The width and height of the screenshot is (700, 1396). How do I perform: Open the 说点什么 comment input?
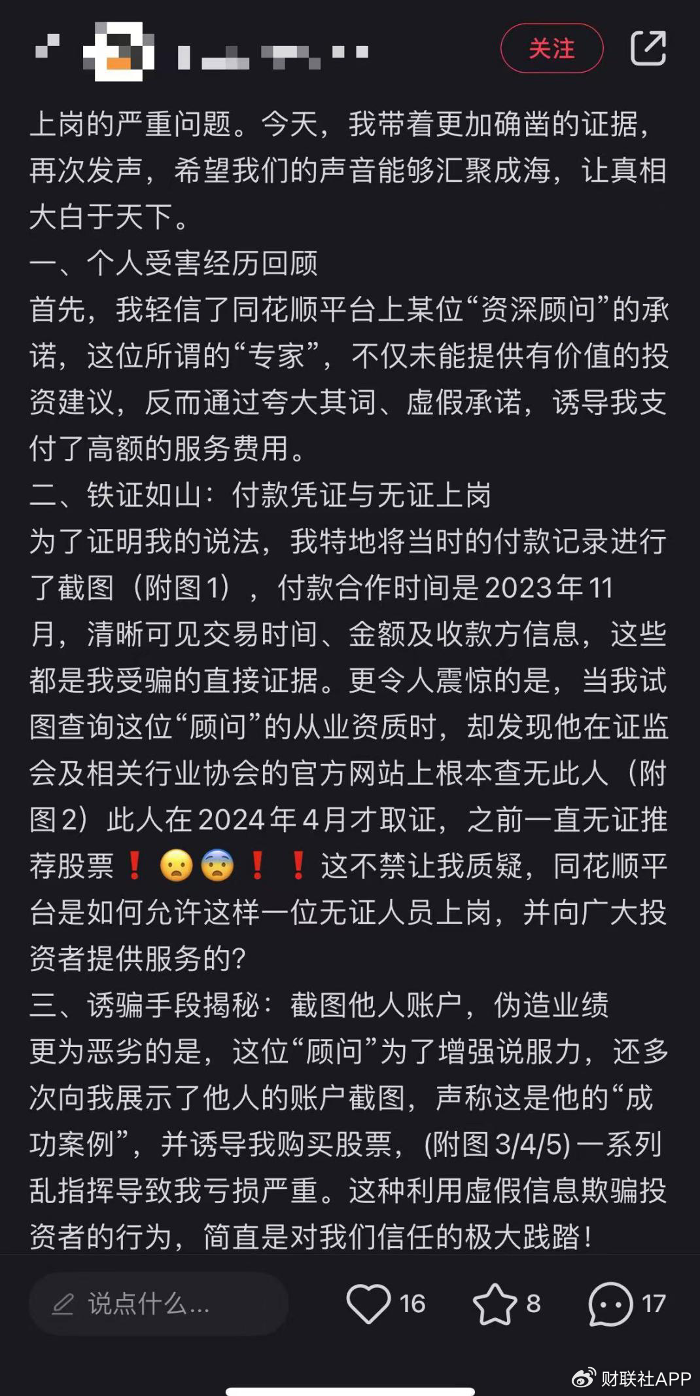click(158, 1304)
